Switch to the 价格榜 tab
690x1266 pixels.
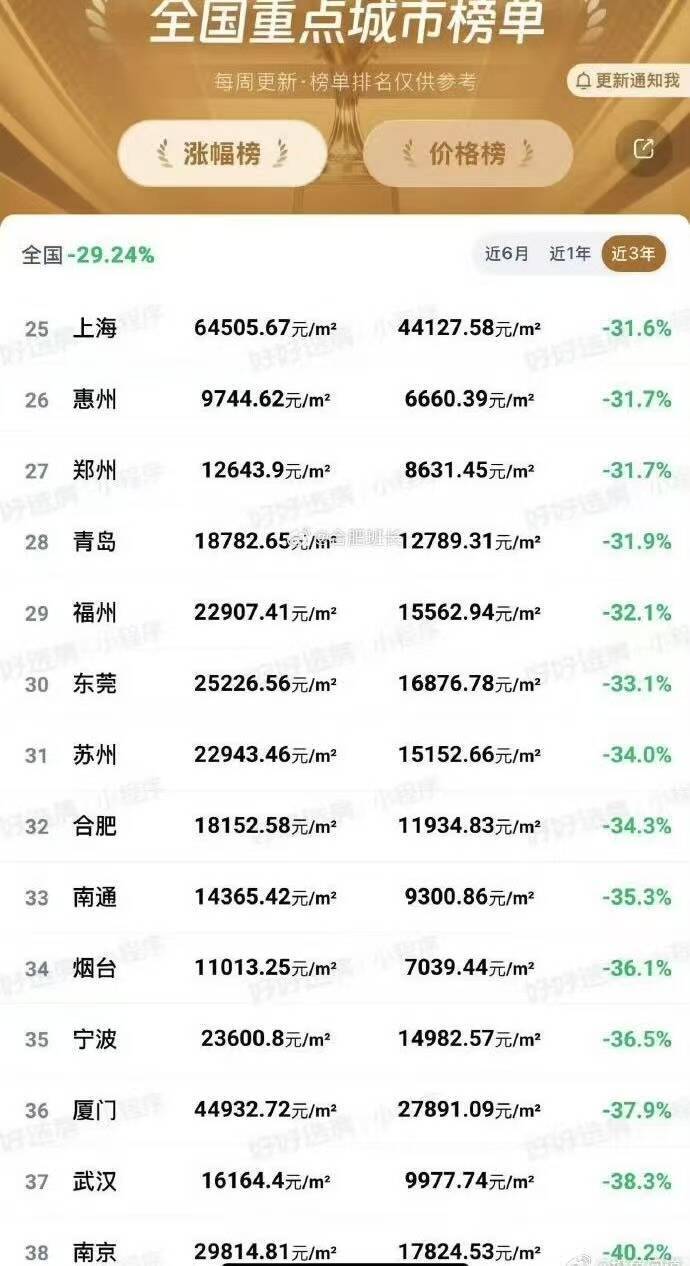coord(467,153)
